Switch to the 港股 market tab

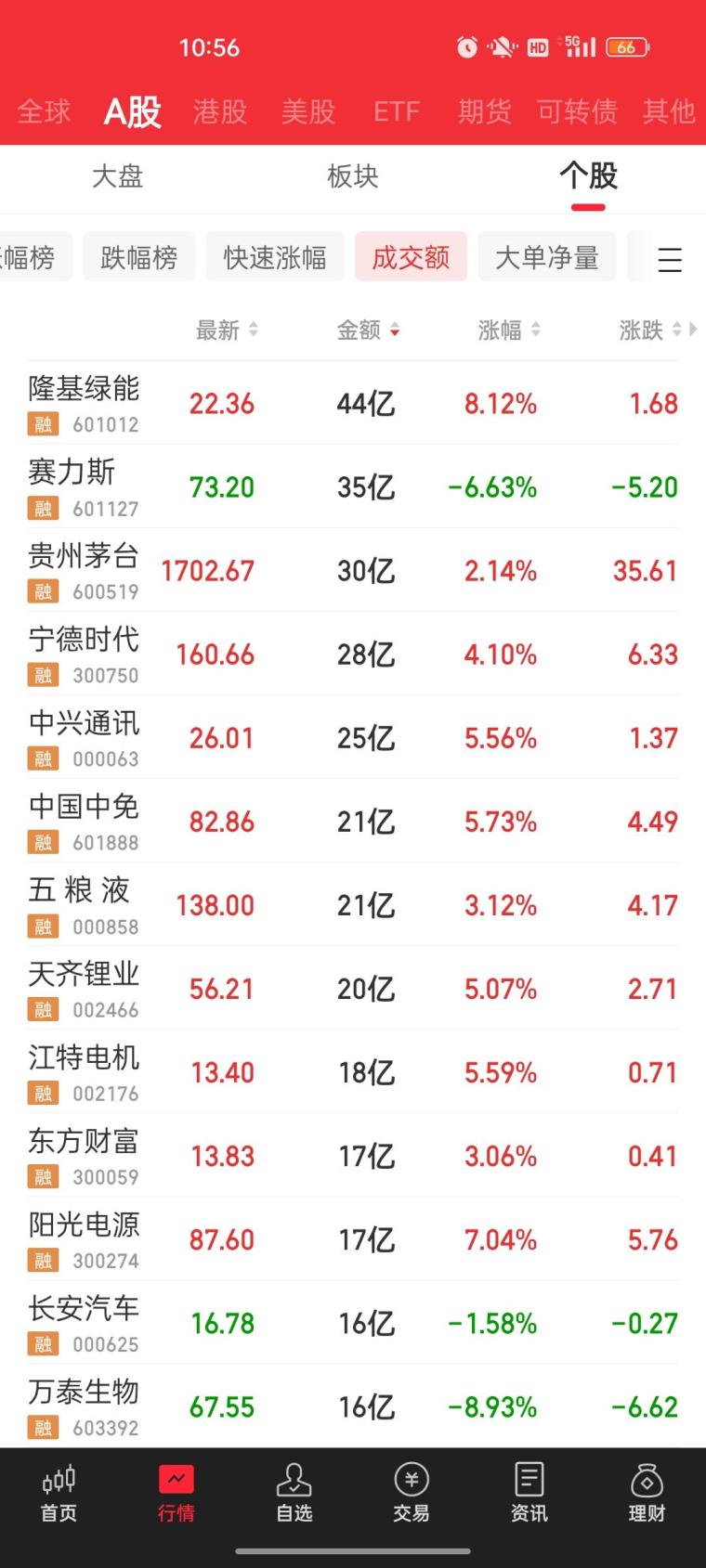pos(220,111)
